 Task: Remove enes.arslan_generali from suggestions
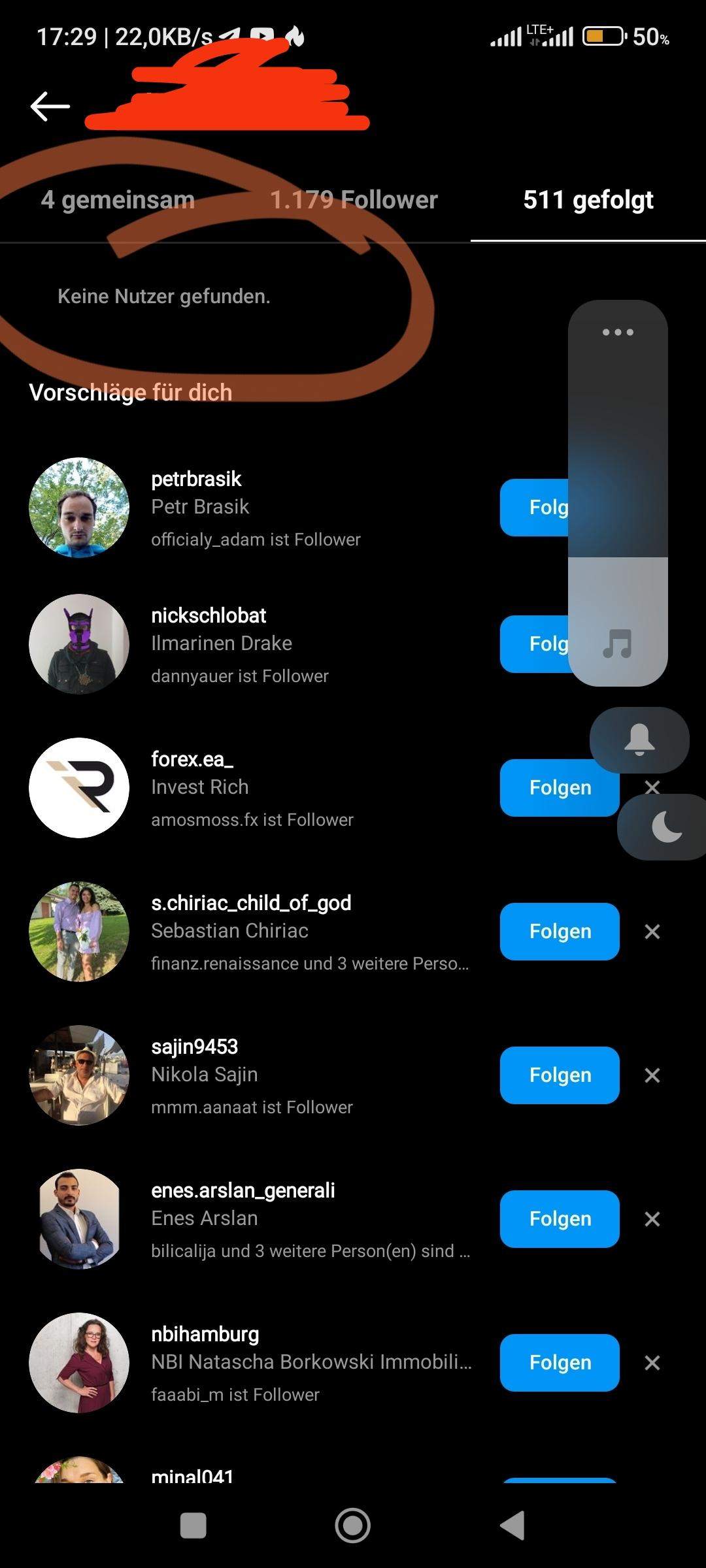click(x=652, y=1219)
